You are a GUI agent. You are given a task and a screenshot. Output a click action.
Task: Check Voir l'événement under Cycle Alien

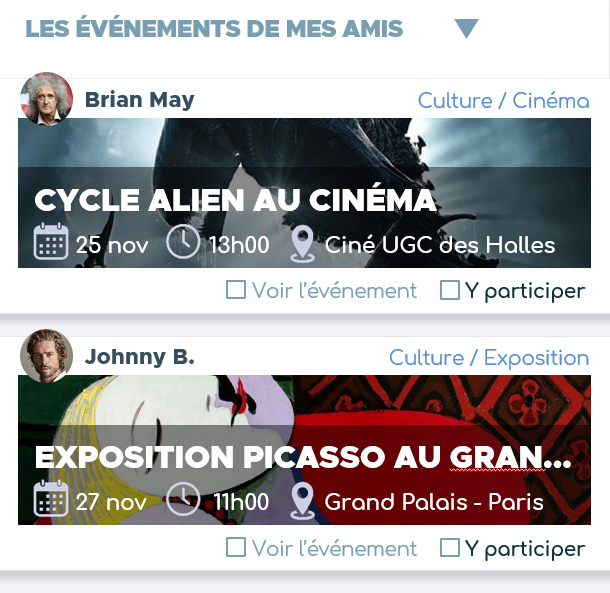236,291
